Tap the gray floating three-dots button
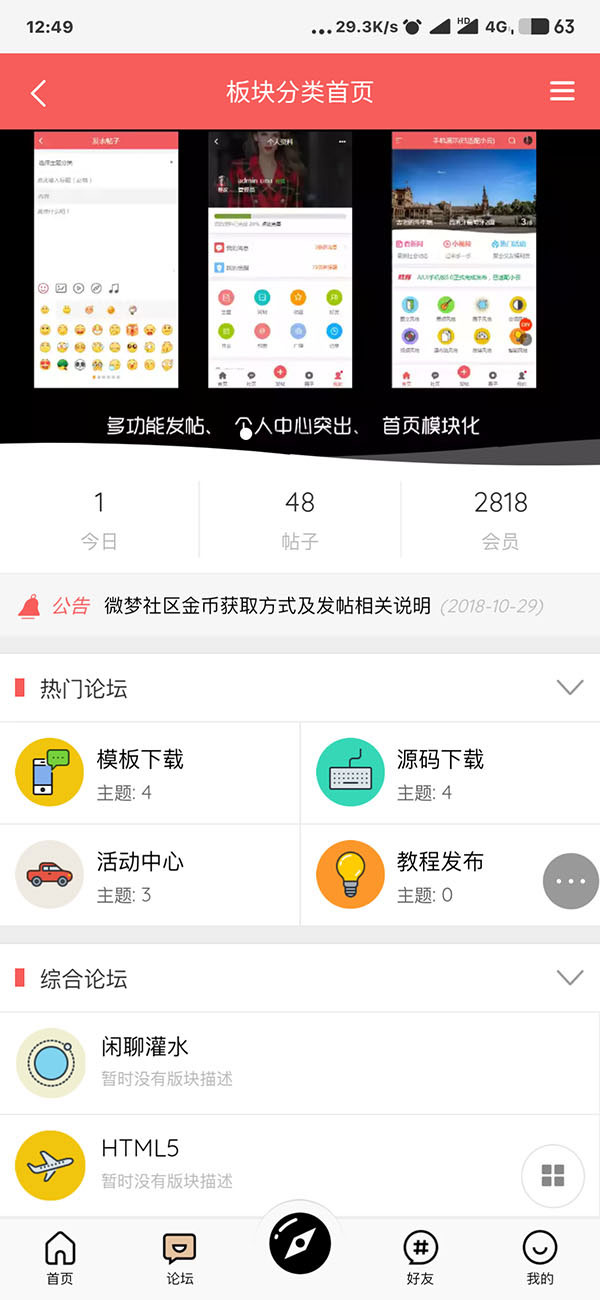This screenshot has width=600, height=1300. tap(570, 881)
